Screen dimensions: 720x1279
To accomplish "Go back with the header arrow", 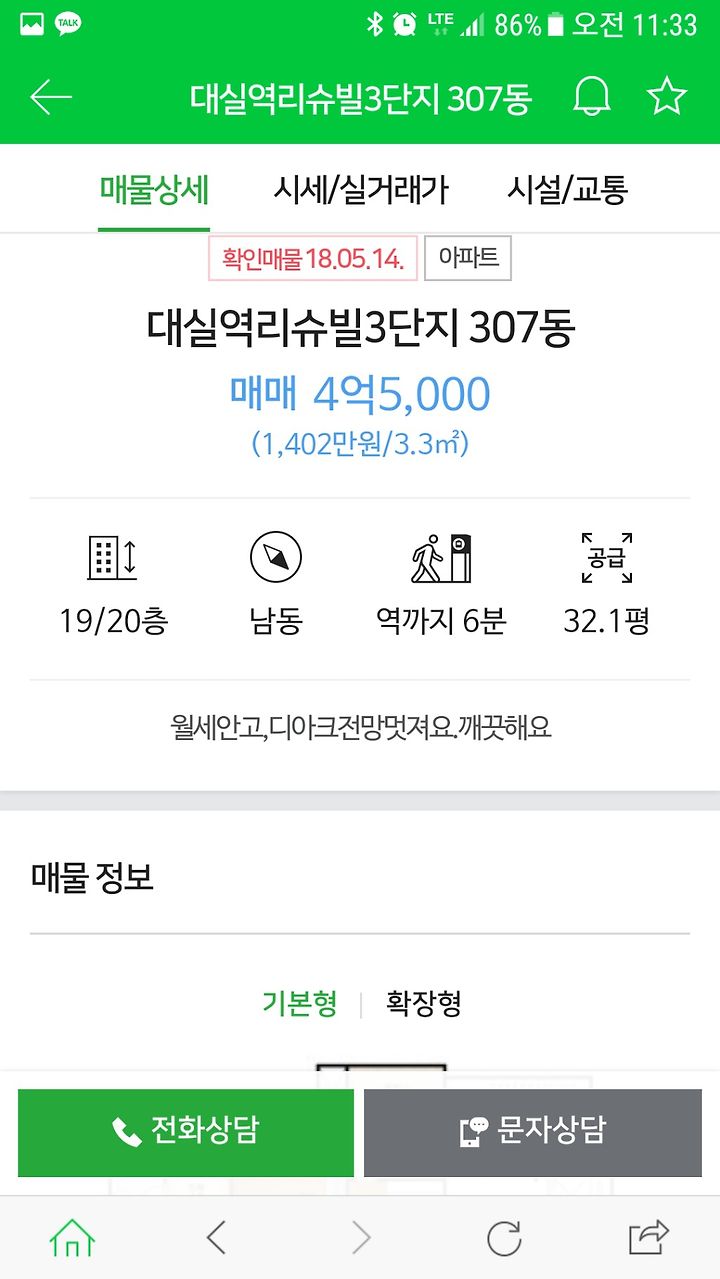I will coord(51,97).
